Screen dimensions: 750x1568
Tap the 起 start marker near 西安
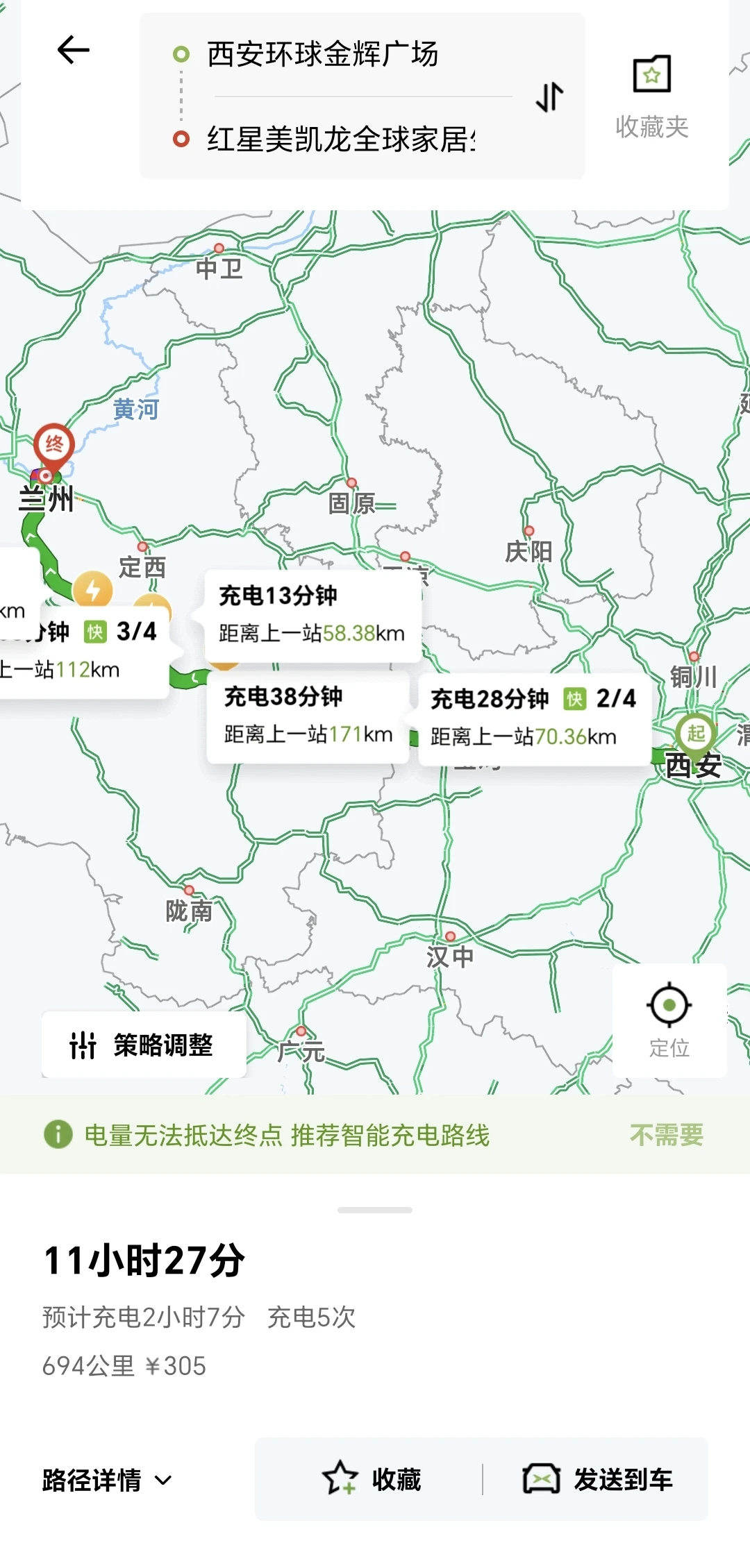[695, 734]
